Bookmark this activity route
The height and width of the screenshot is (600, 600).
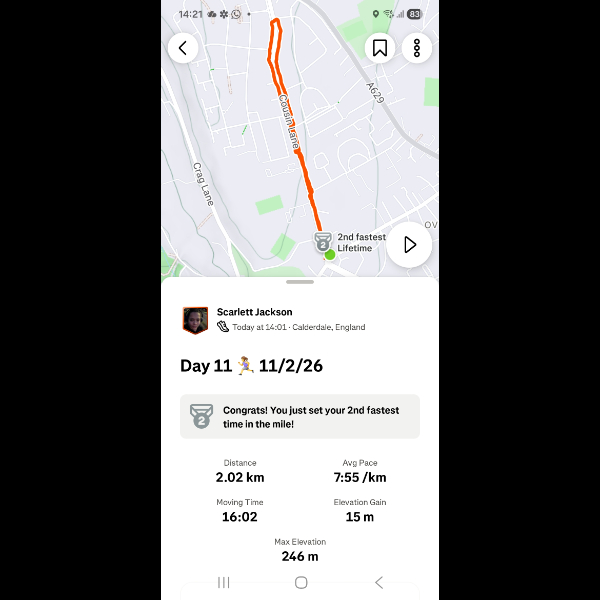point(380,47)
